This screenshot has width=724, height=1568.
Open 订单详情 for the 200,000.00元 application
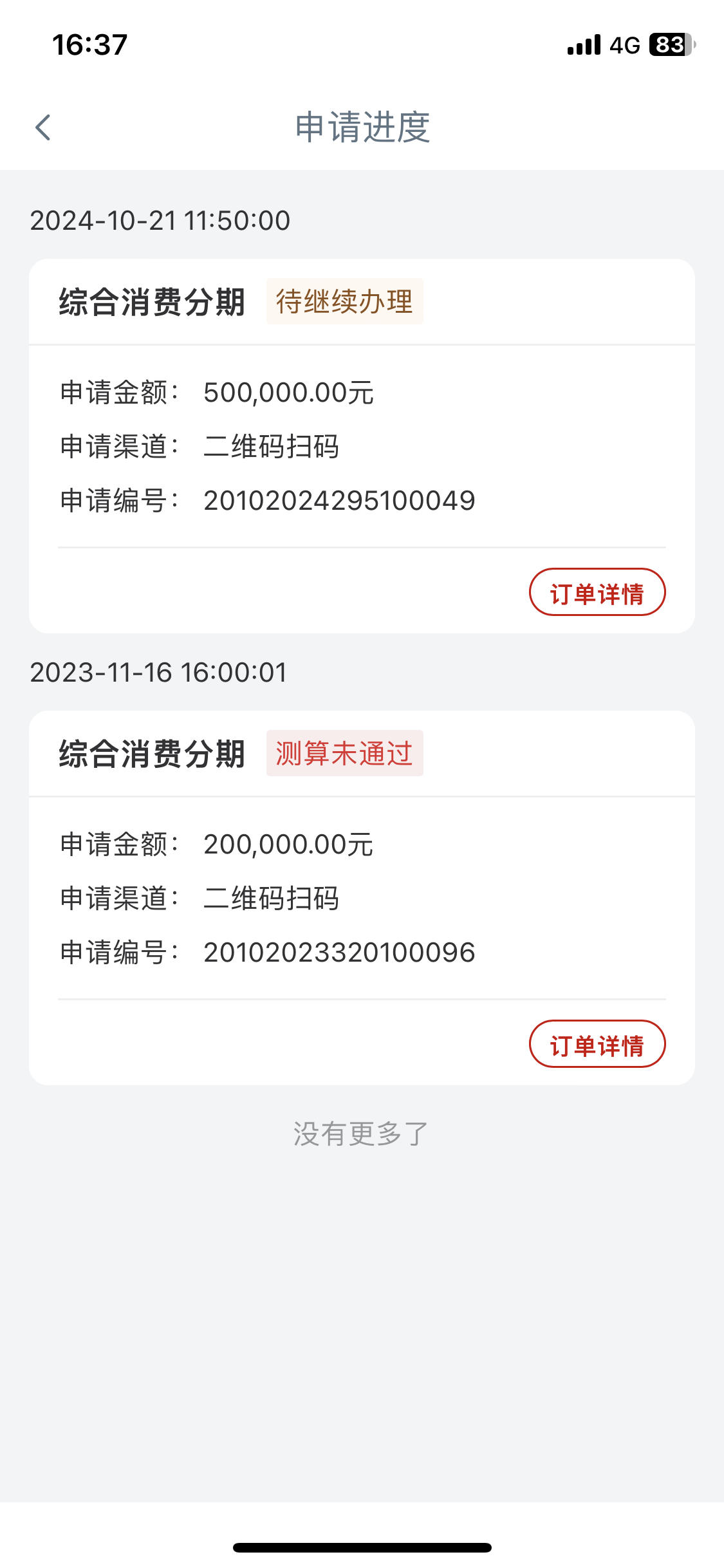click(x=597, y=1044)
